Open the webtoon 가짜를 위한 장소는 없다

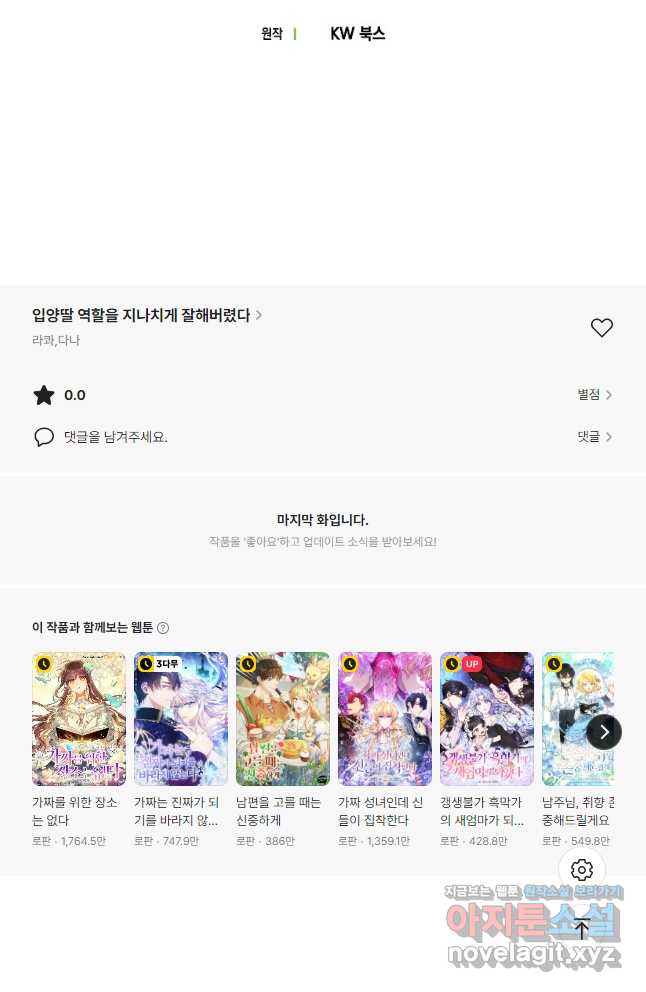(x=79, y=719)
